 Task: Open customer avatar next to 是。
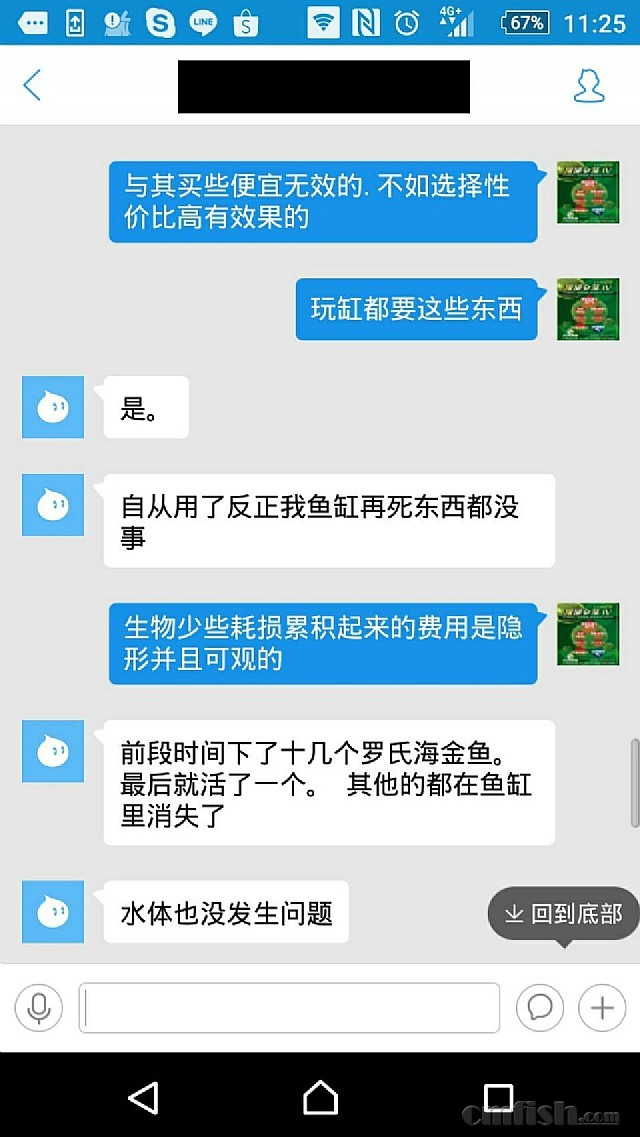[x=53, y=407]
